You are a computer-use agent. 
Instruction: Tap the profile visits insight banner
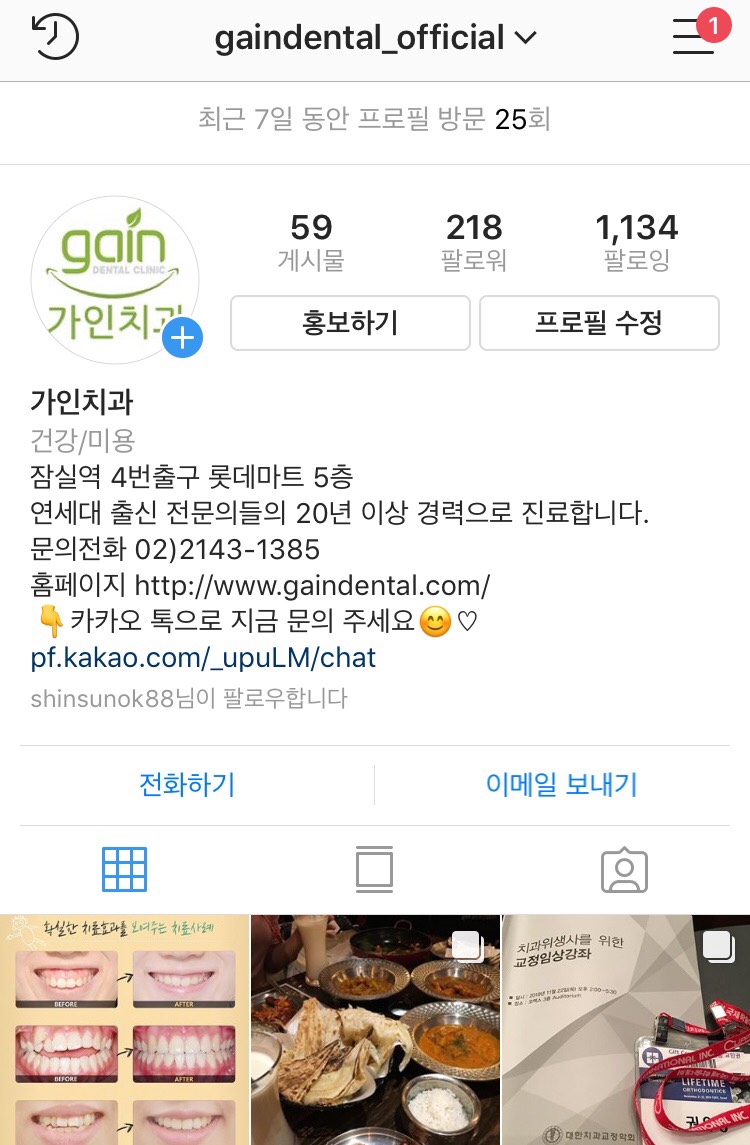tap(374, 120)
